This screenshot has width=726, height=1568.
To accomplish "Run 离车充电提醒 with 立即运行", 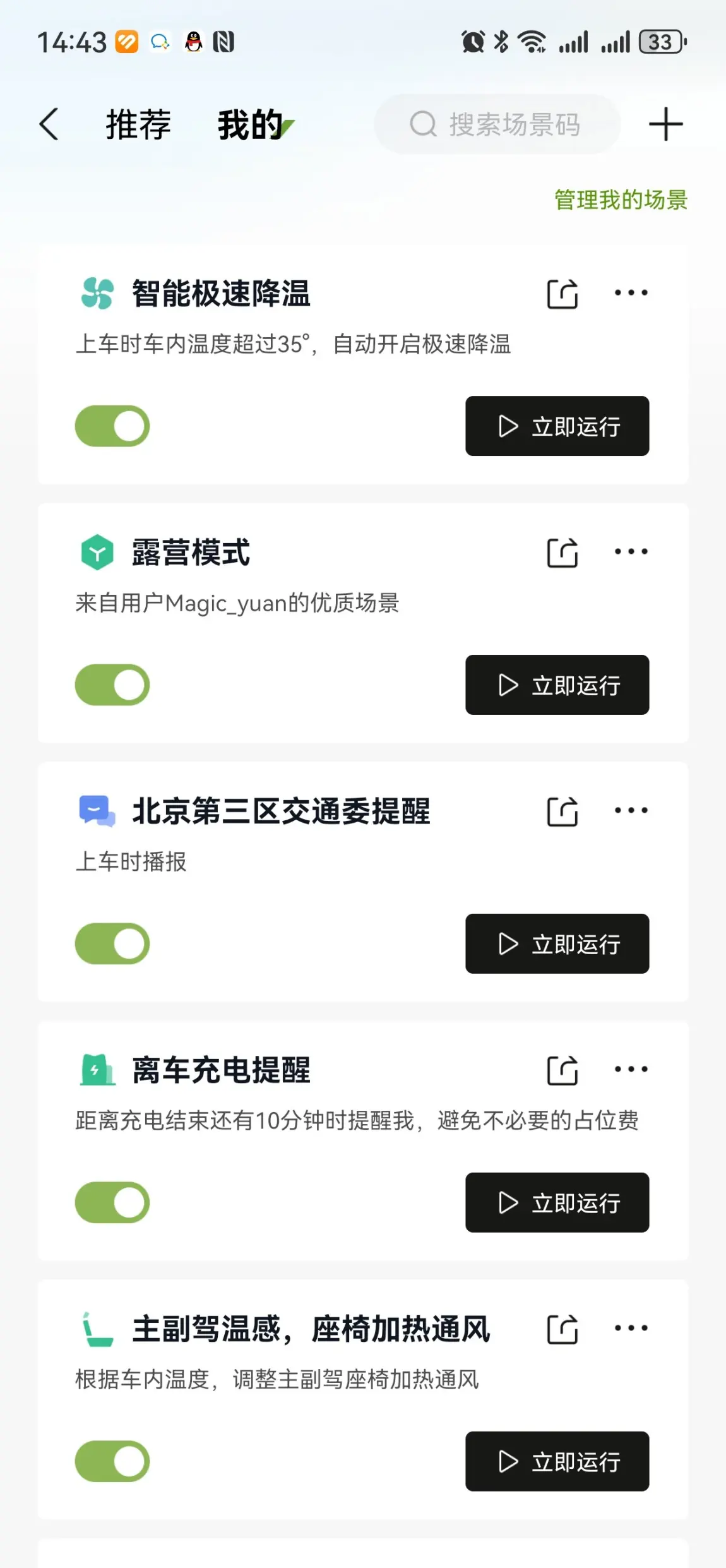I will (x=557, y=1203).
